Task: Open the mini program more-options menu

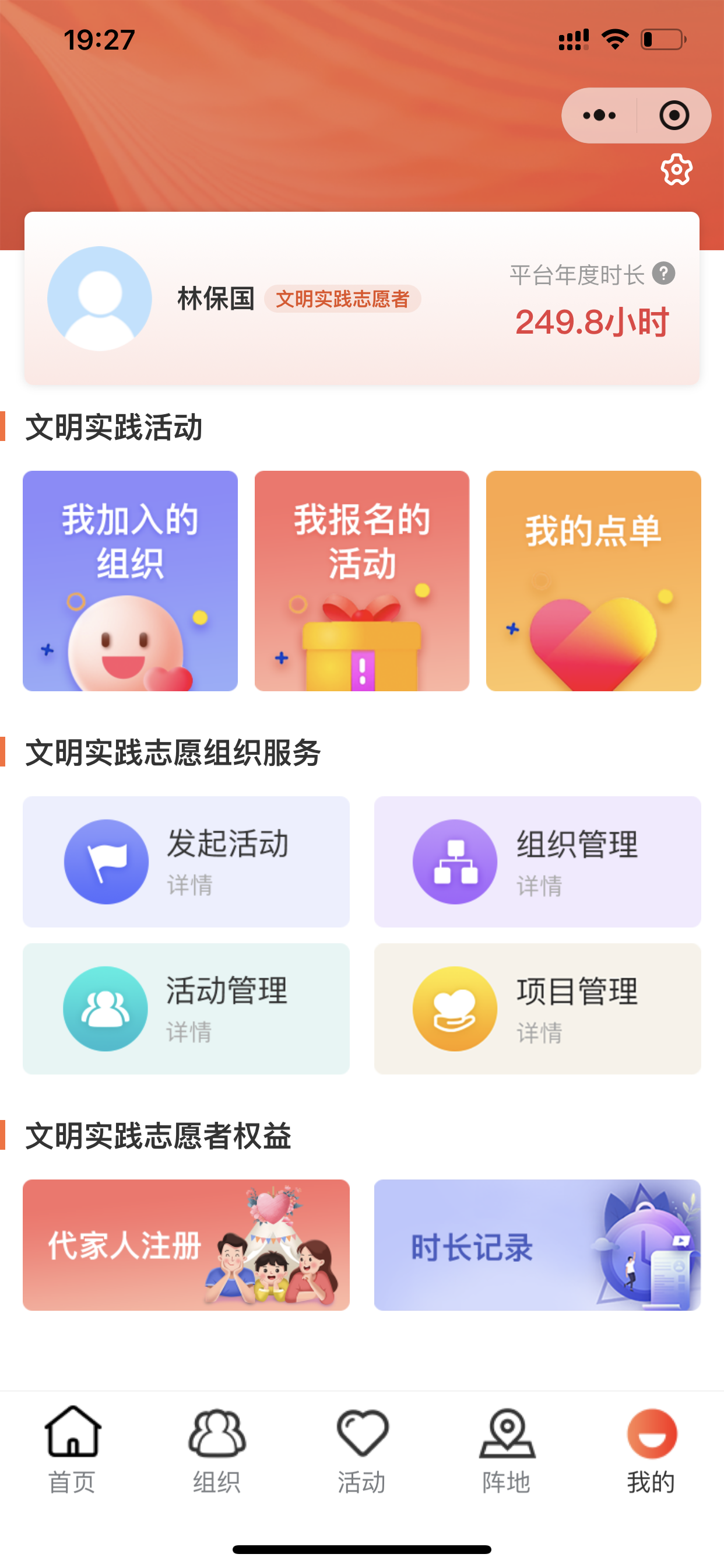Action: point(599,115)
